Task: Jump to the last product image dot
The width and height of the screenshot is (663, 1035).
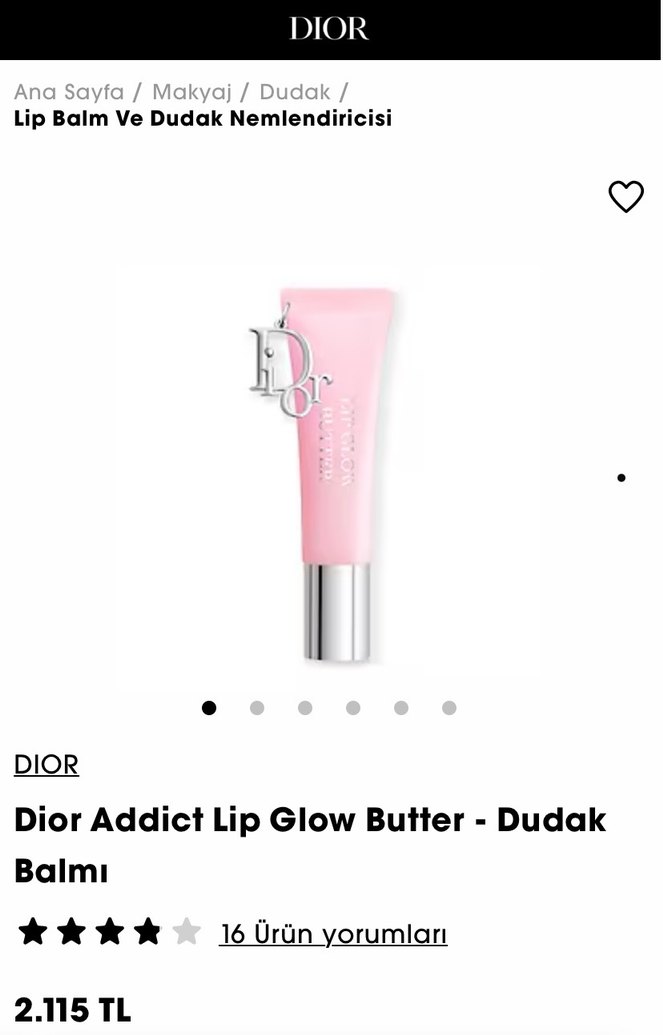Action: point(449,708)
